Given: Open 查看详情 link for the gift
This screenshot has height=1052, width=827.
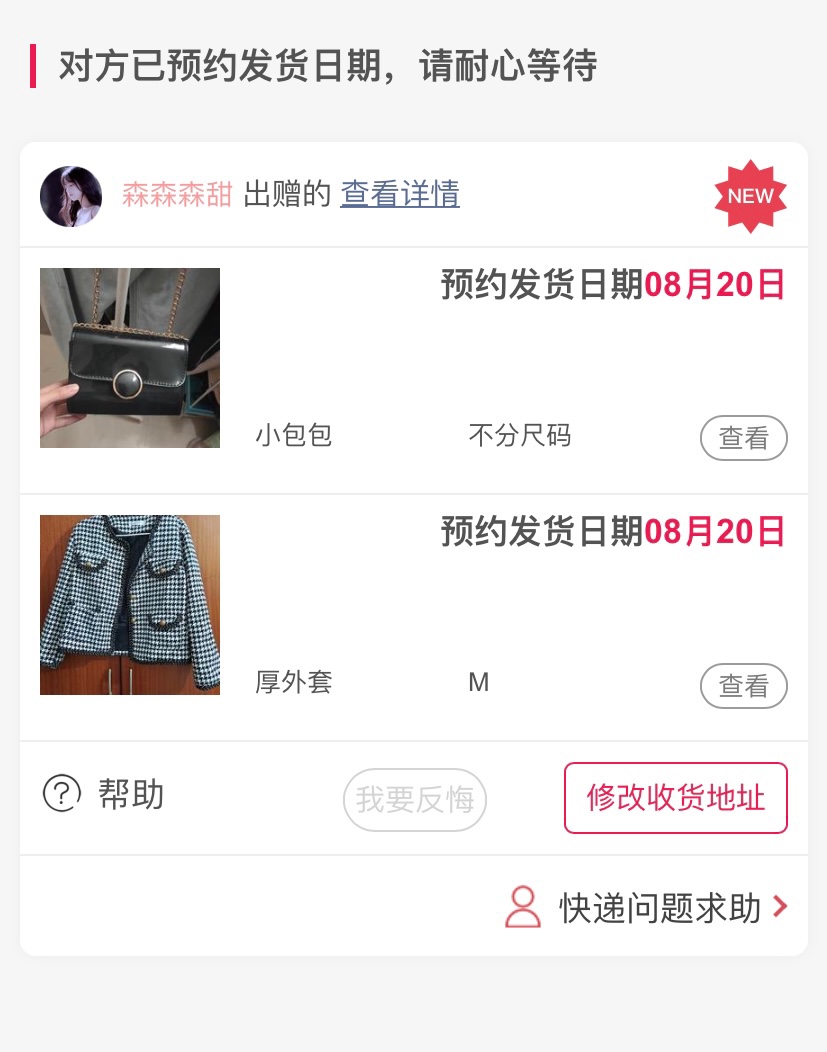Looking at the screenshot, I should 400,194.
